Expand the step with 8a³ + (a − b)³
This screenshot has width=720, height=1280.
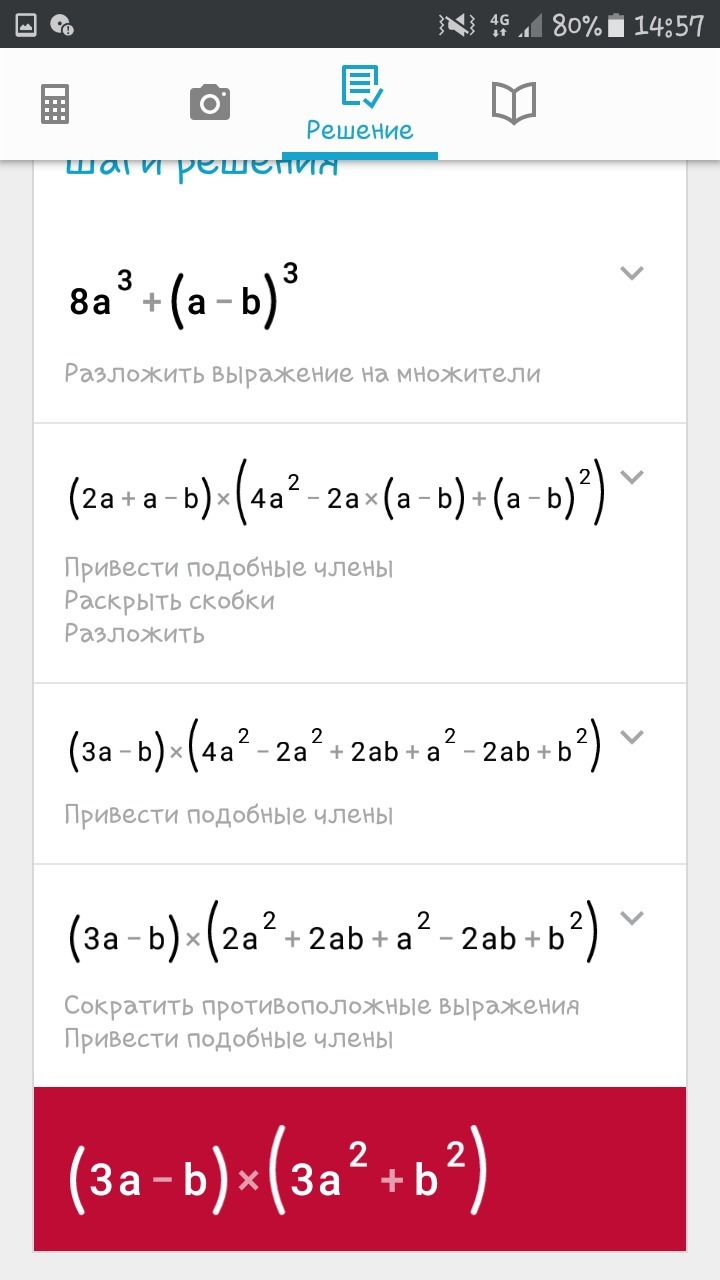pos(631,273)
